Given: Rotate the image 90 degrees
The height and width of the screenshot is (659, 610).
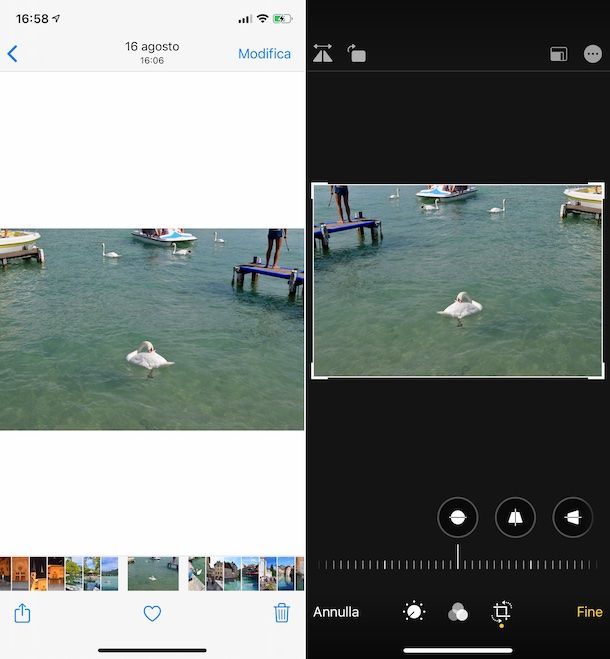Looking at the screenshot, I should [x=357, y=54].
